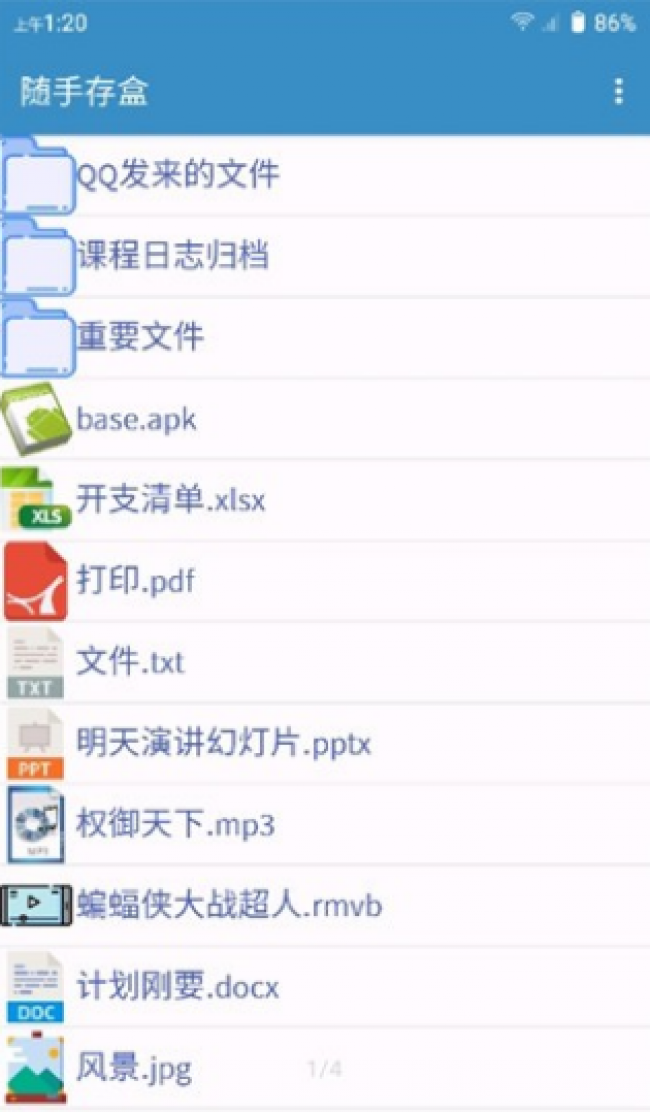650x1112 pixels.
Task: View the 风景.jpg image
Action: click(133, 1069)
